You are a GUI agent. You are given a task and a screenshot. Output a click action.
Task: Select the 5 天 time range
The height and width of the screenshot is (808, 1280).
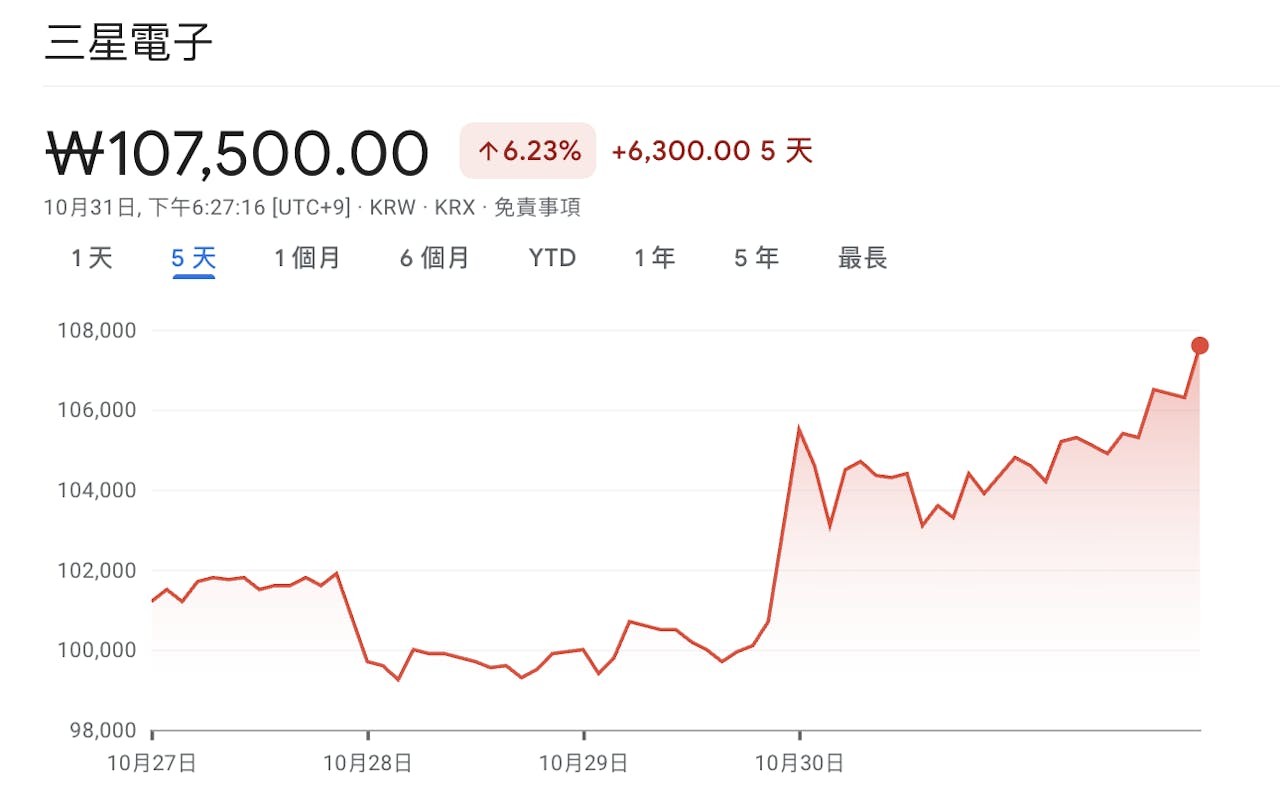193,258
